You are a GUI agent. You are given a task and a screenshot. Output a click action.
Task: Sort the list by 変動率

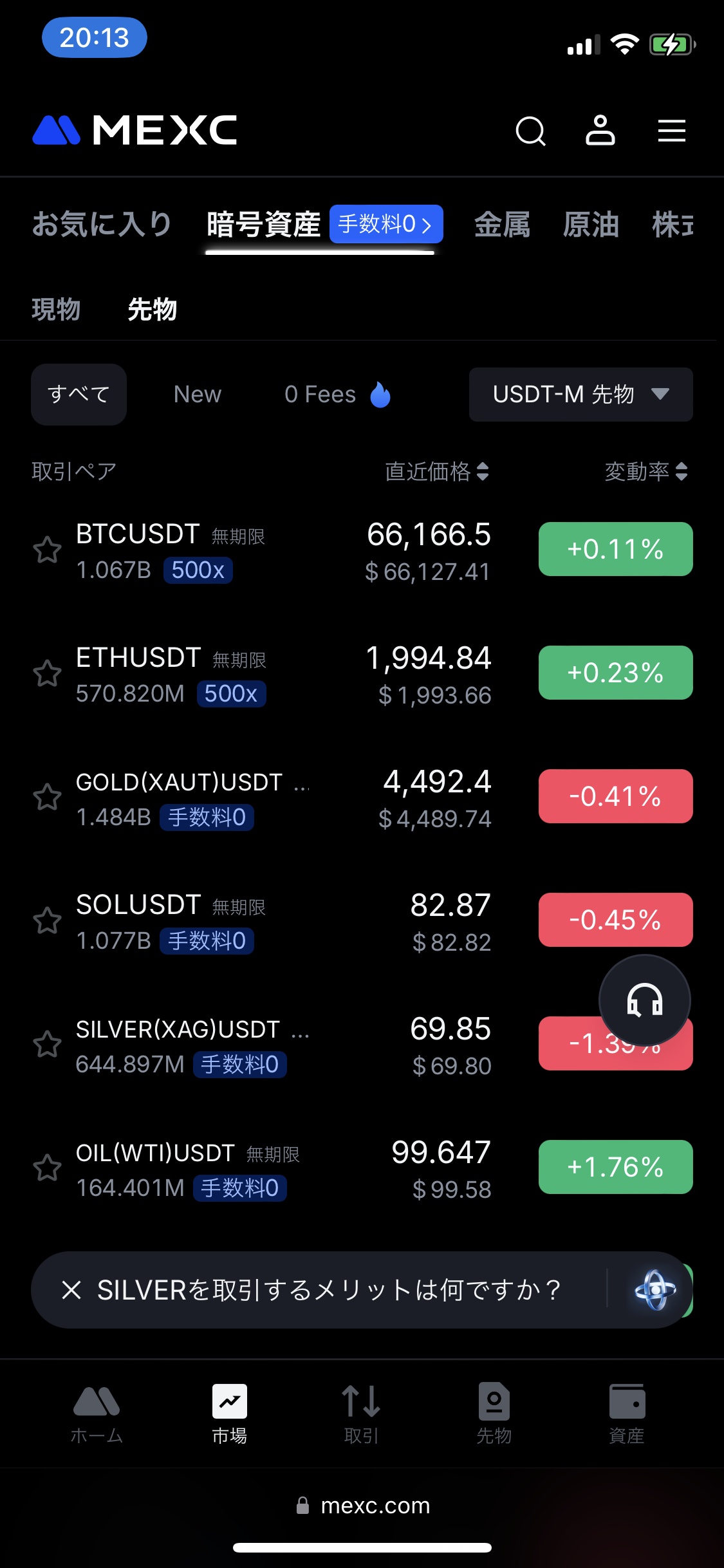tap(646, 472)
